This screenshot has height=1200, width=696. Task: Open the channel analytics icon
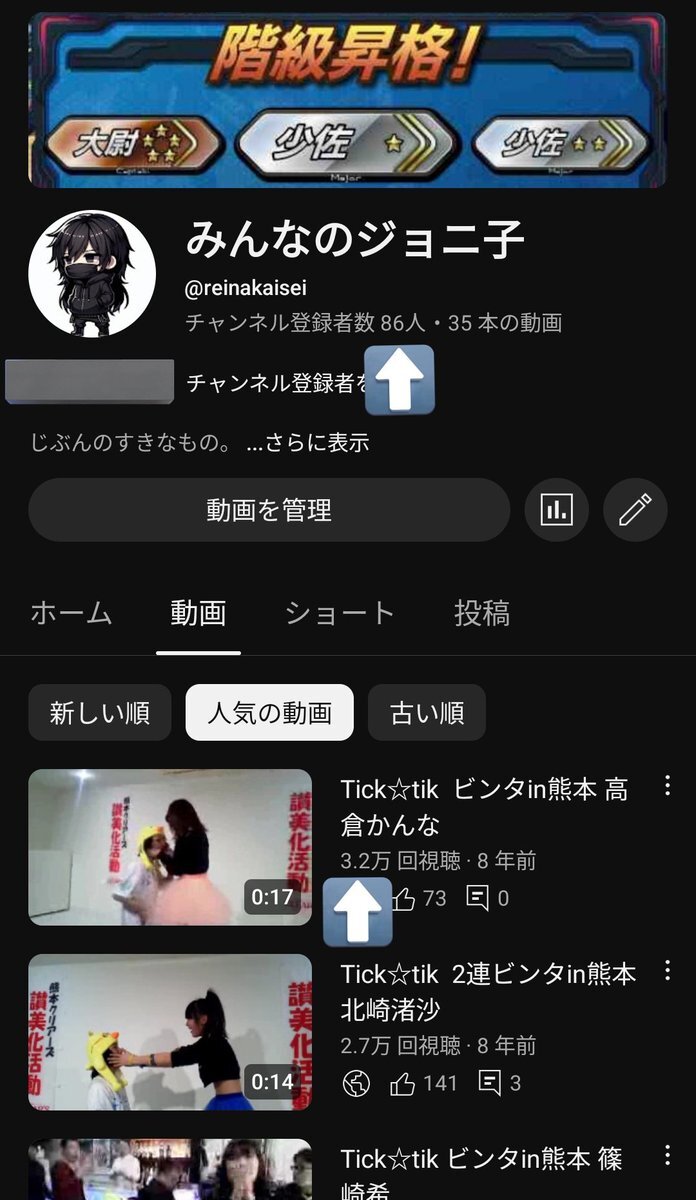click(x=556, y=511)
